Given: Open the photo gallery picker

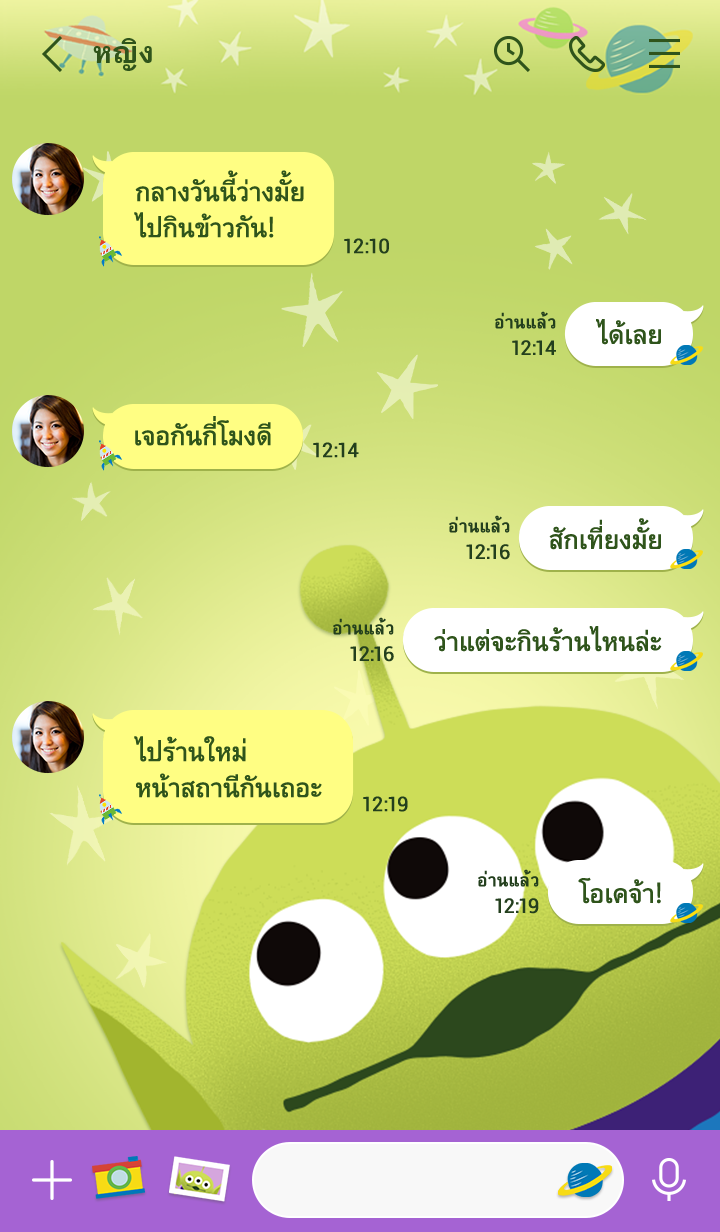Looking at the screenshot, I should click(199, 1179).
